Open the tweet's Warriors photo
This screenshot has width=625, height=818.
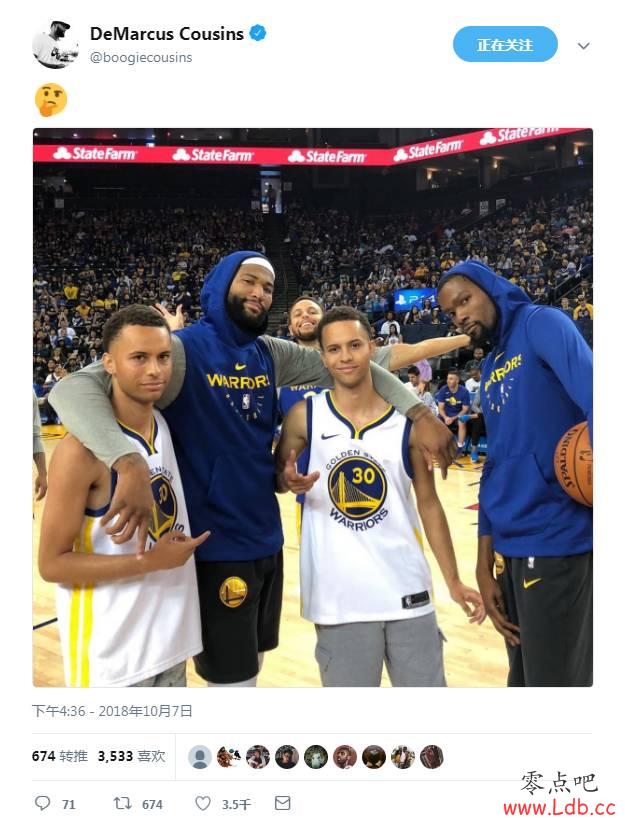[x=312, y=407]
